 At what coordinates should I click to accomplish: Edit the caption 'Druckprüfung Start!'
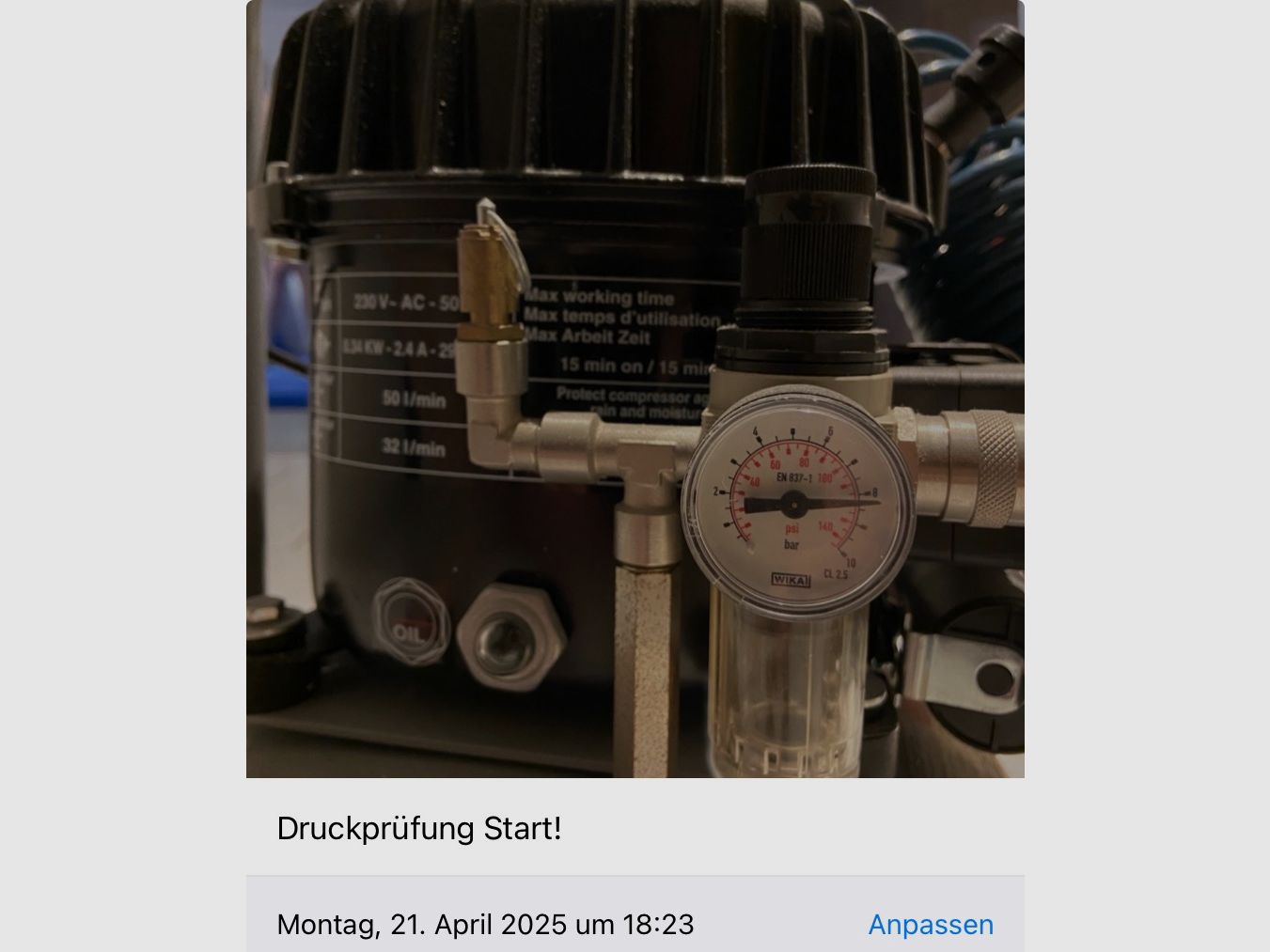(x=419, y=829)
